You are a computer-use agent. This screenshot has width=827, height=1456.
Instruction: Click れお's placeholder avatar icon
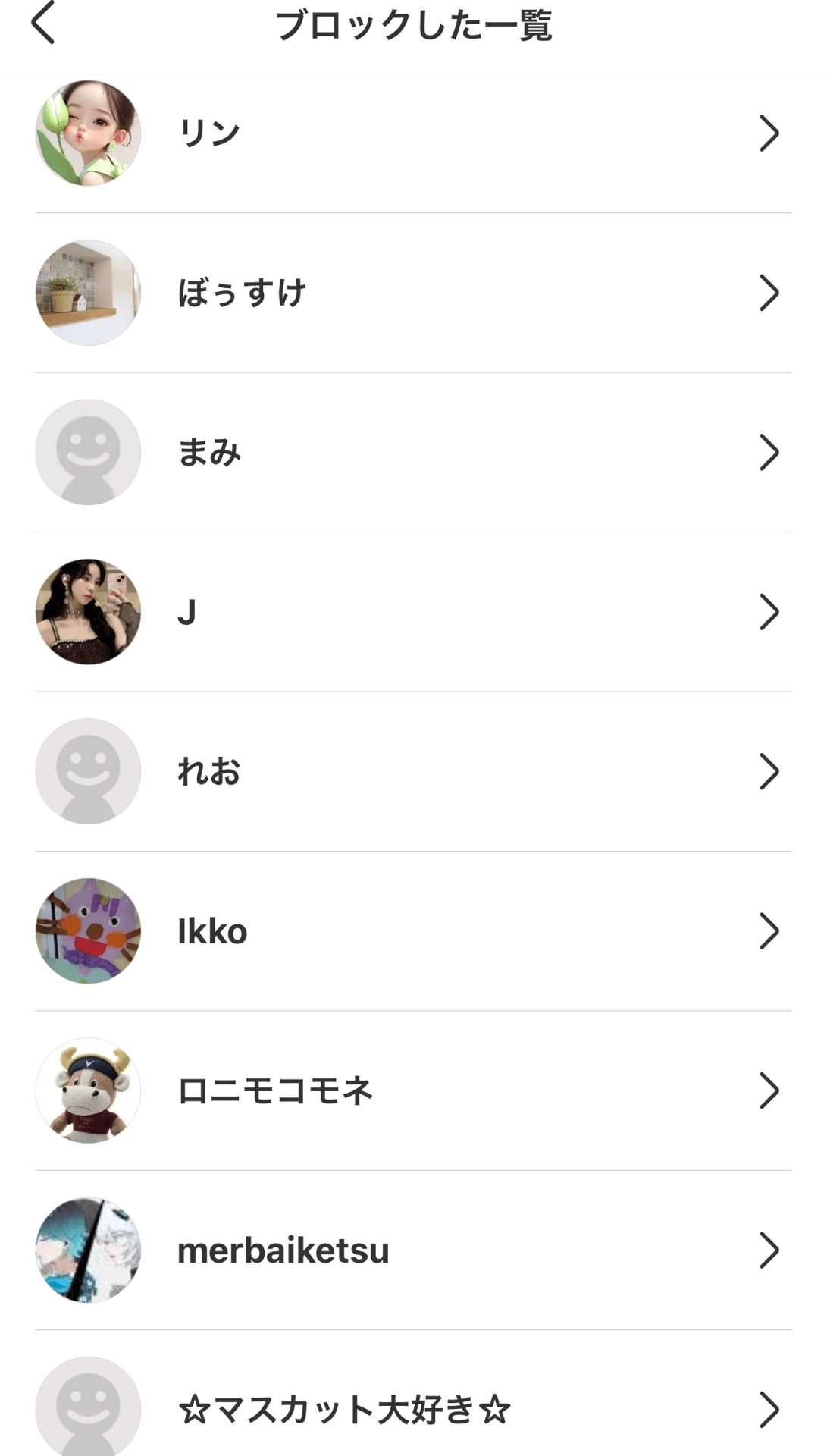tap(88, 771)
